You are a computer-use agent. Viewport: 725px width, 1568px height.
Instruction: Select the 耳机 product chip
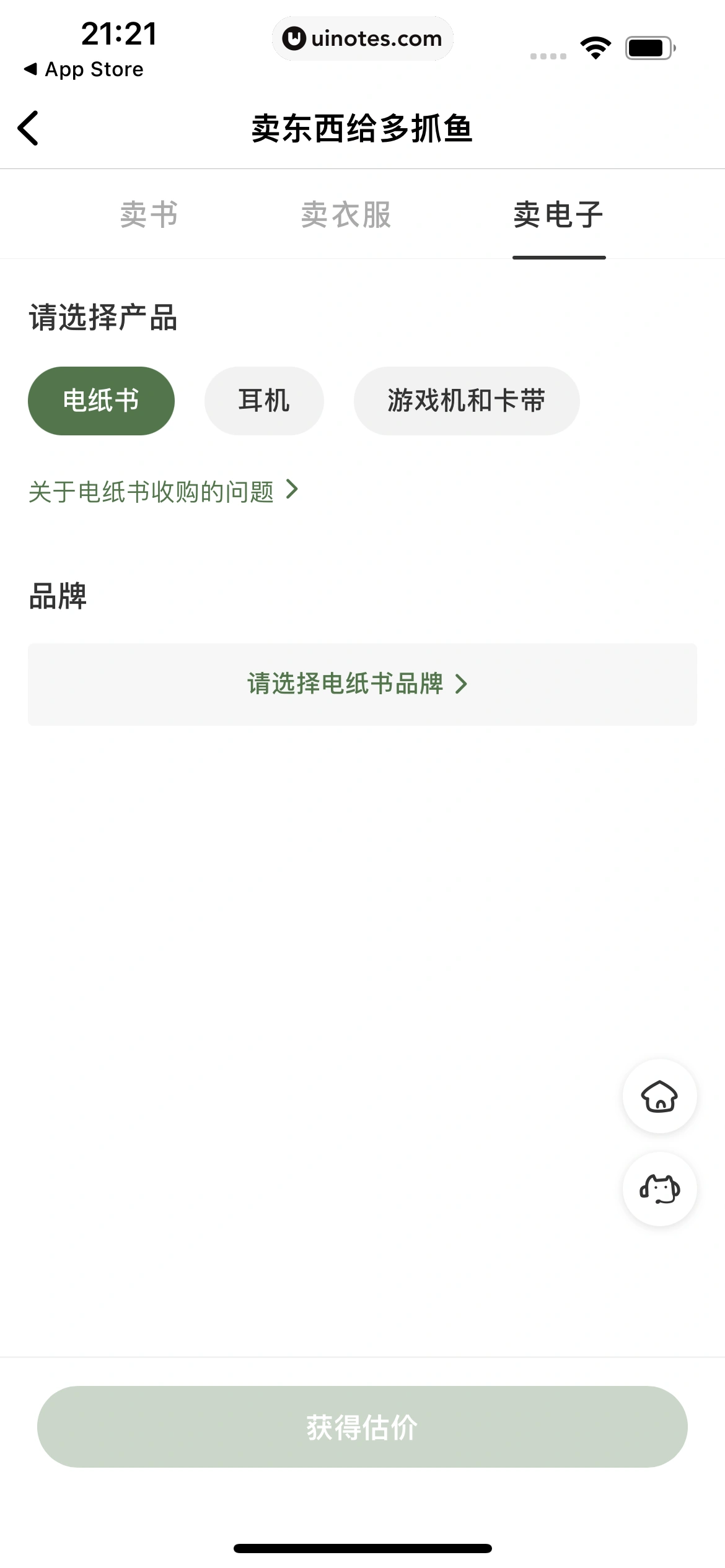(264, 401)
